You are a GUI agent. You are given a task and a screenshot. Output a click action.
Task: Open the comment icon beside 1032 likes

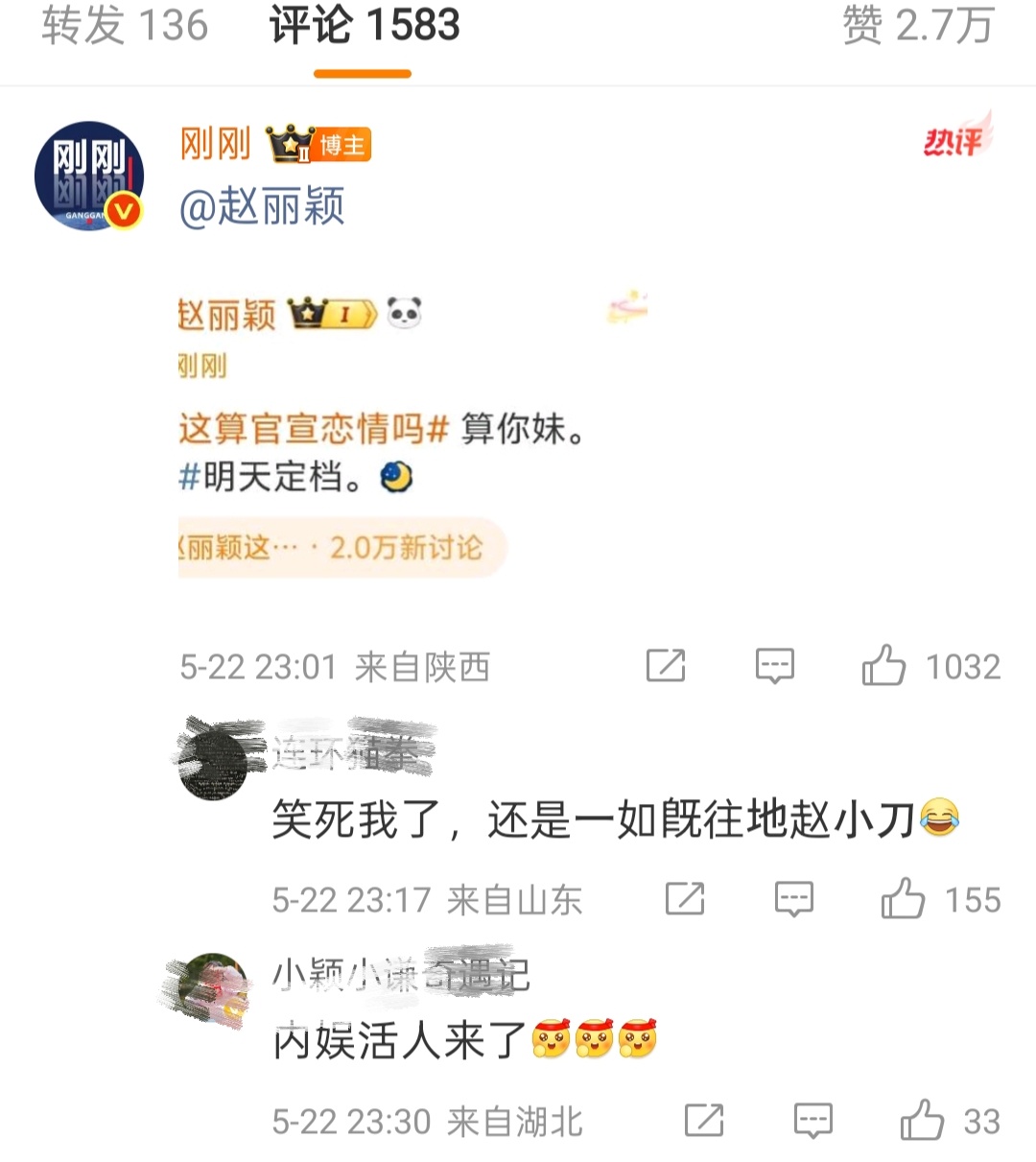(x=774, y=665)
